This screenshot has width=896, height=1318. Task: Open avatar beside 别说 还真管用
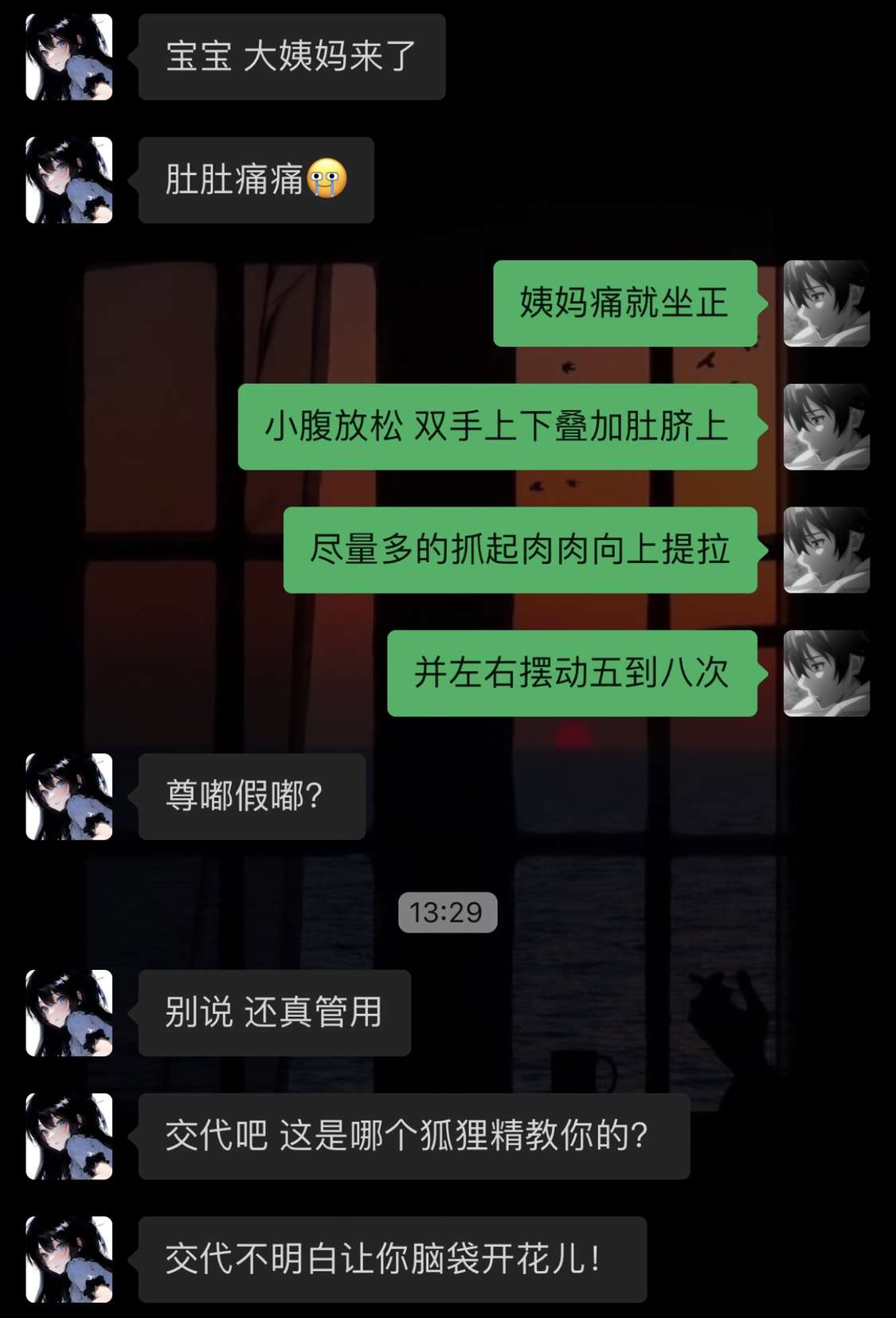(x=69, y=1013)
